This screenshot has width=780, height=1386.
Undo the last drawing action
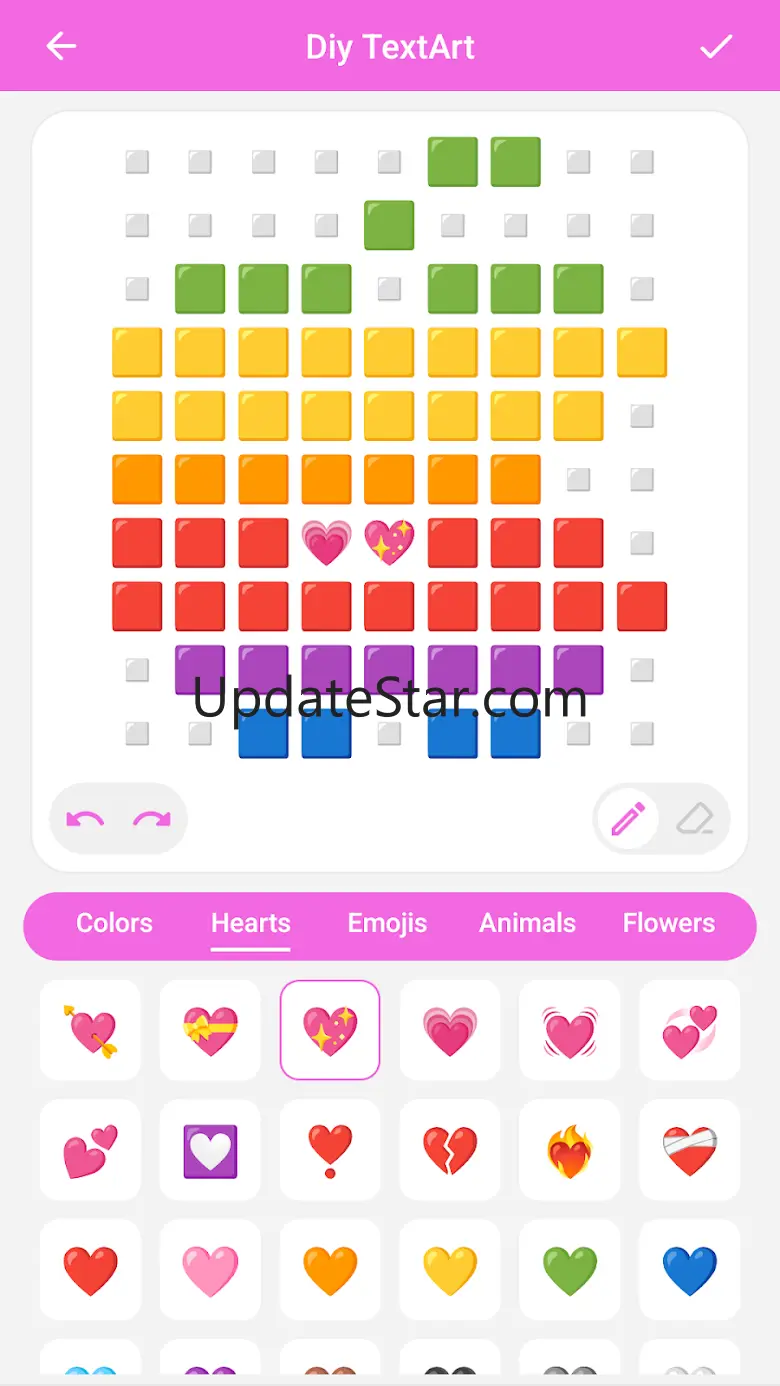click(x=86, y=820)
